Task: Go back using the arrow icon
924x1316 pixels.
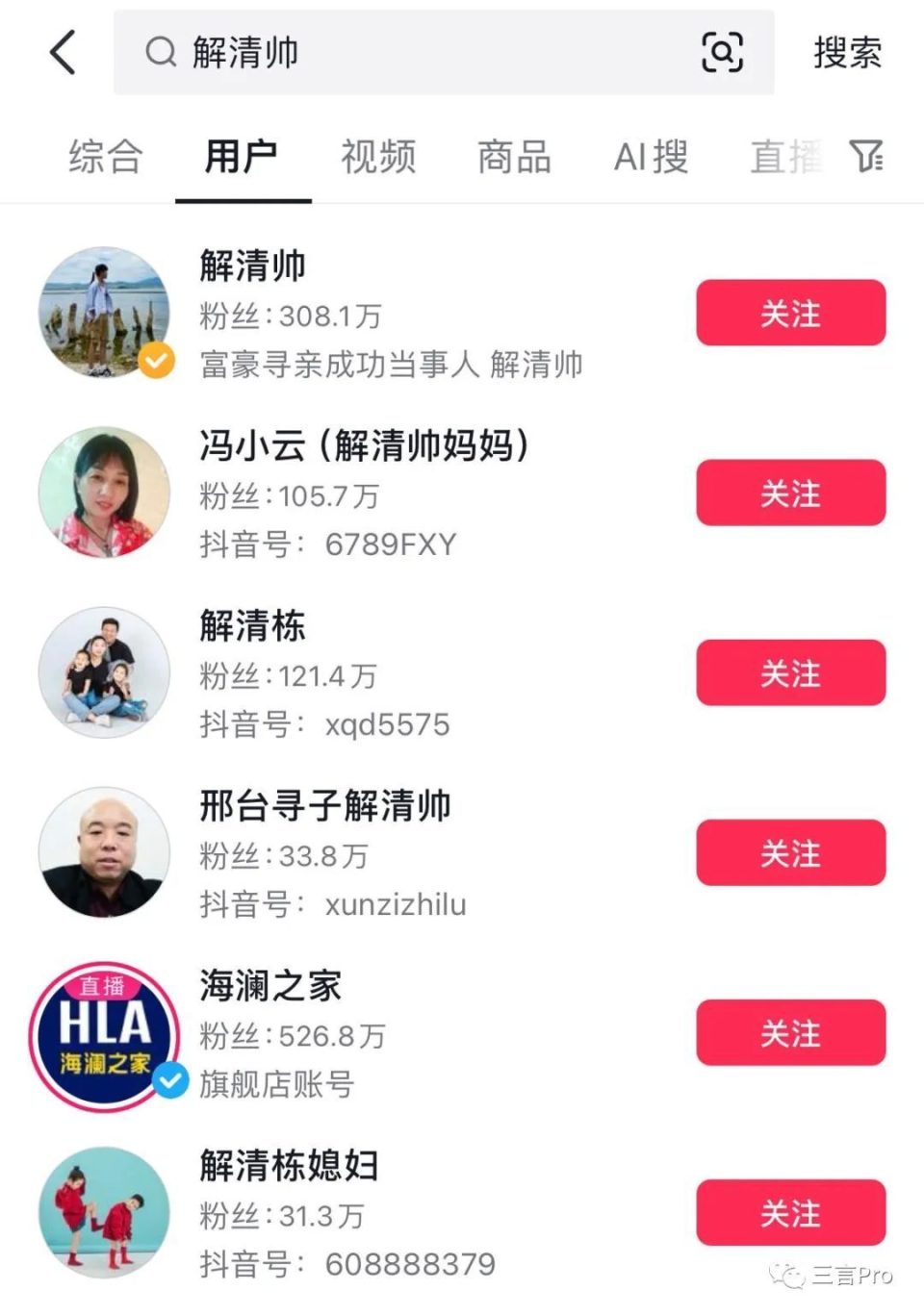Action: (x=64, y=52)
